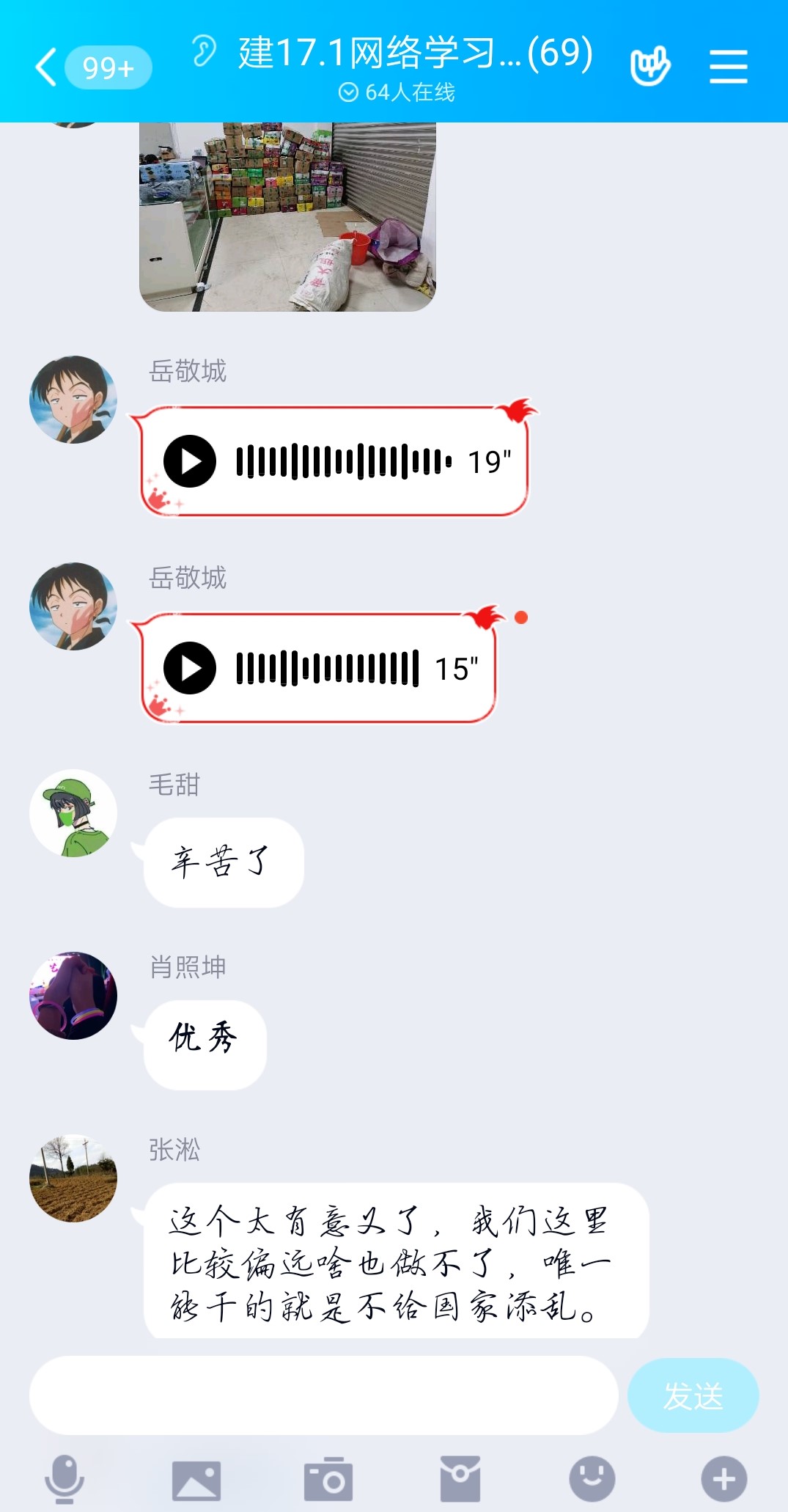This screenshot has height=1512, width=788.
Task: Tap the 发送 send button
Action: click(x=693, y=1395)
